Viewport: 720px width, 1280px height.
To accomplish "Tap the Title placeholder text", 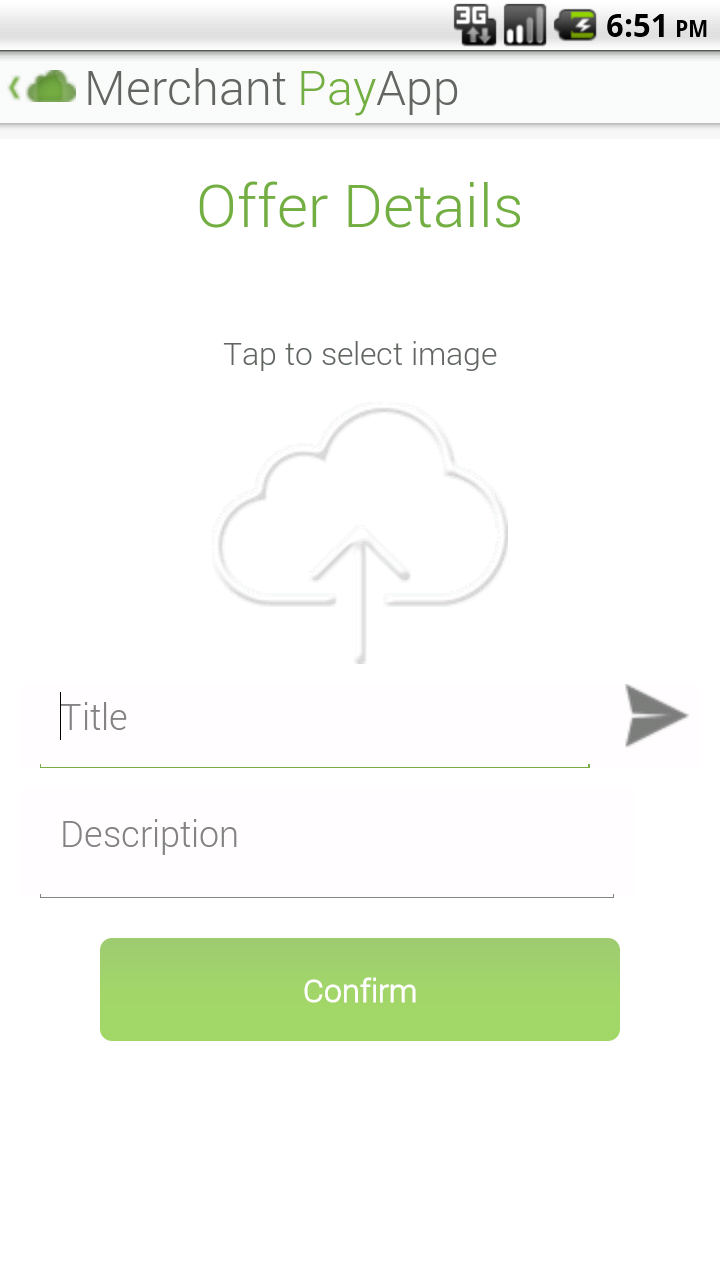I will [x=95, y=716].
